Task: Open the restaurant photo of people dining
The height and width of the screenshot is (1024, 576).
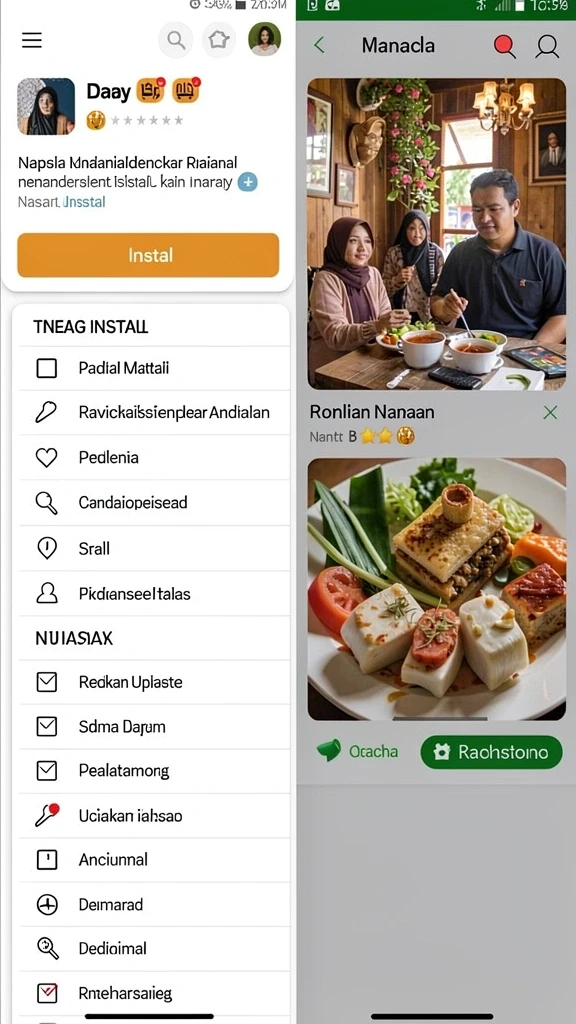Action: 436,234
